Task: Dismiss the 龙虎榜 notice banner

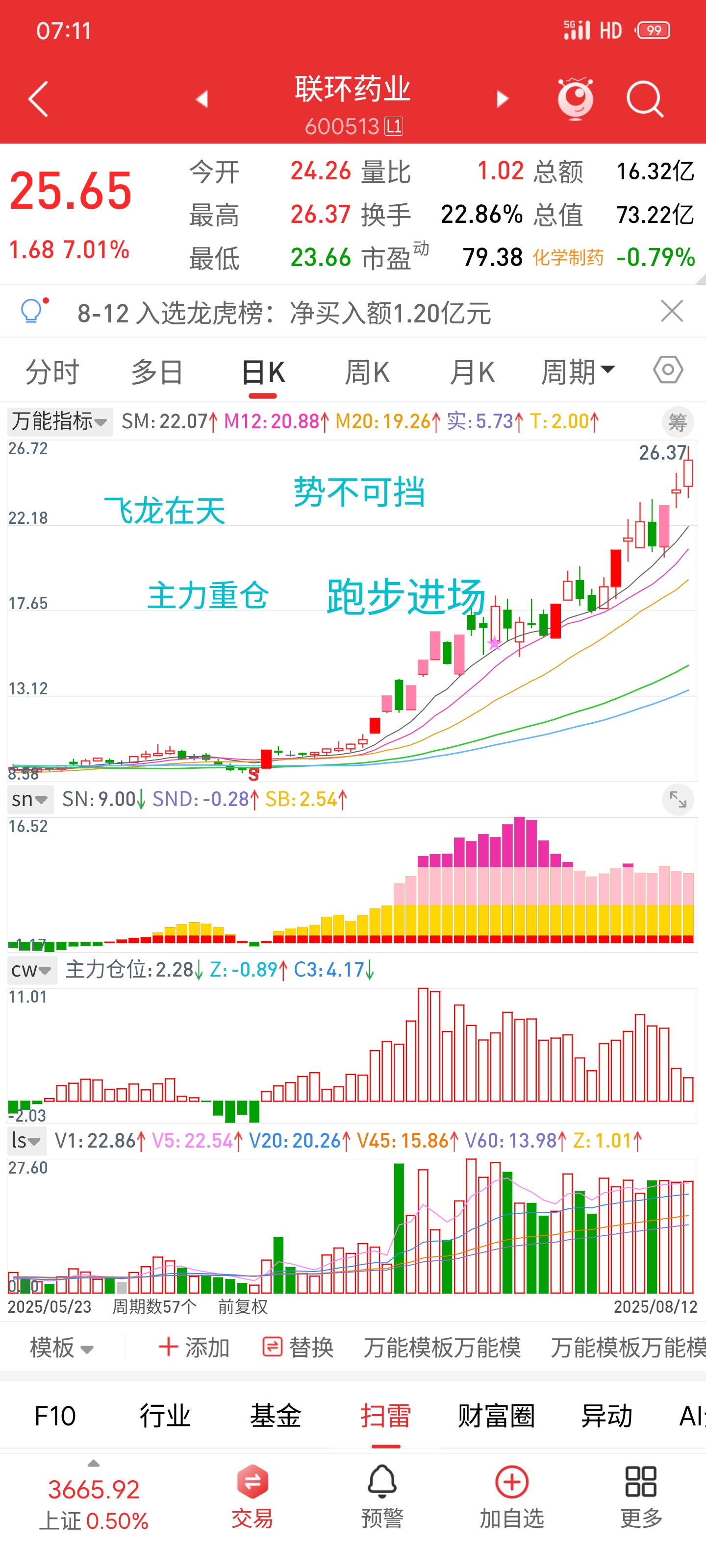Action: click(x=671, y=311)
